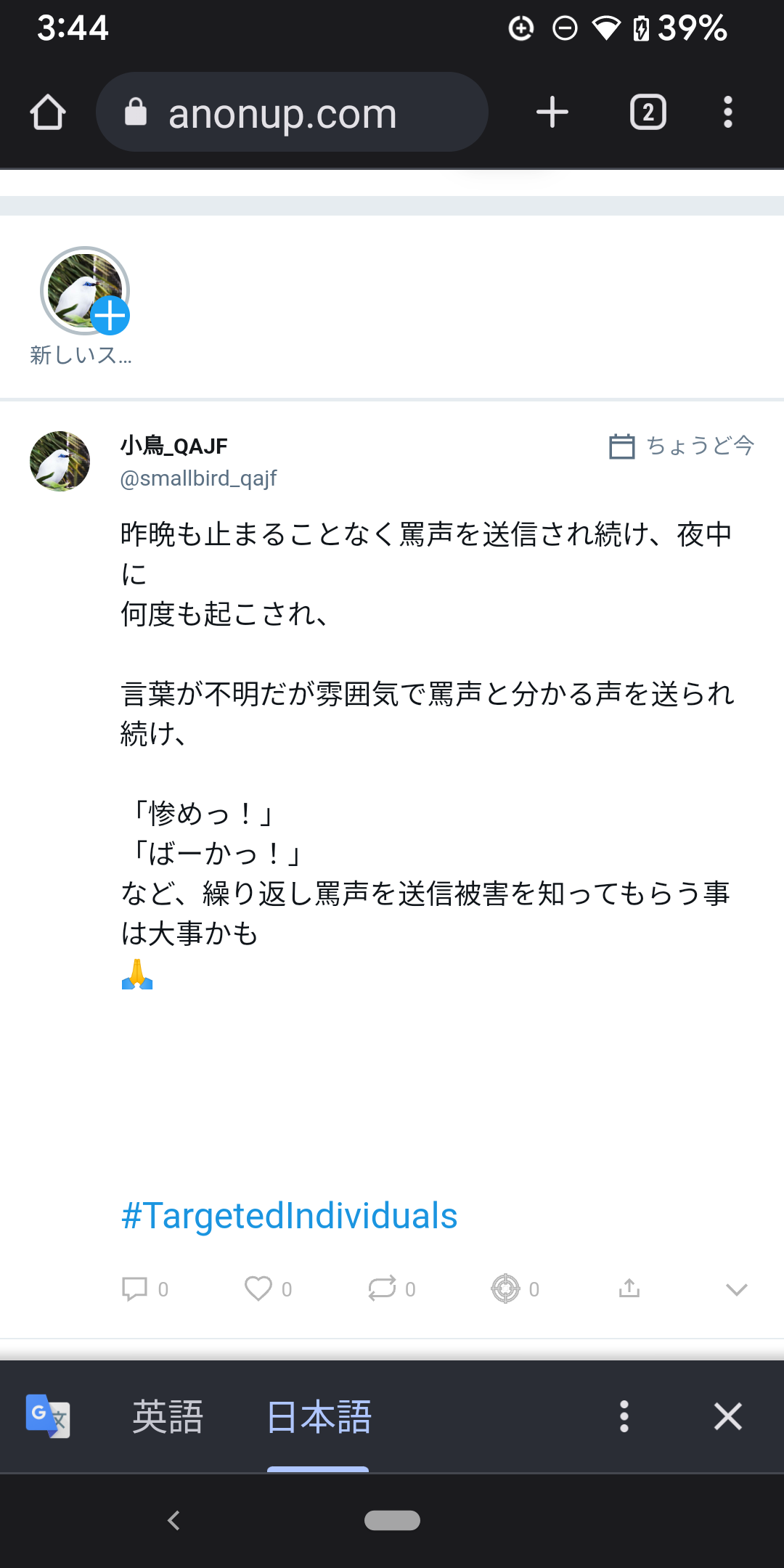784x1568 pixels.
Task: Repost the 小鳥_QAJF post
Action: 382,1289
